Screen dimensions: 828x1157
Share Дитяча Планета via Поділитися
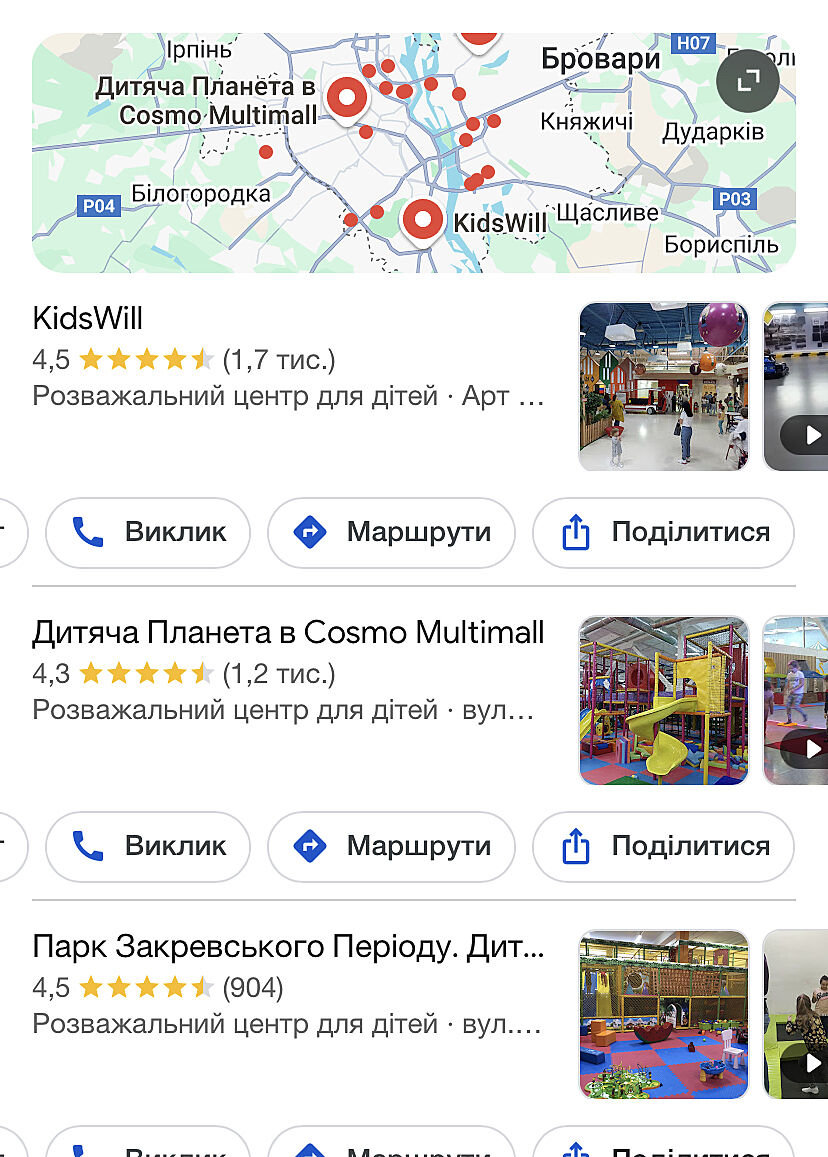[x=663, y=846]
